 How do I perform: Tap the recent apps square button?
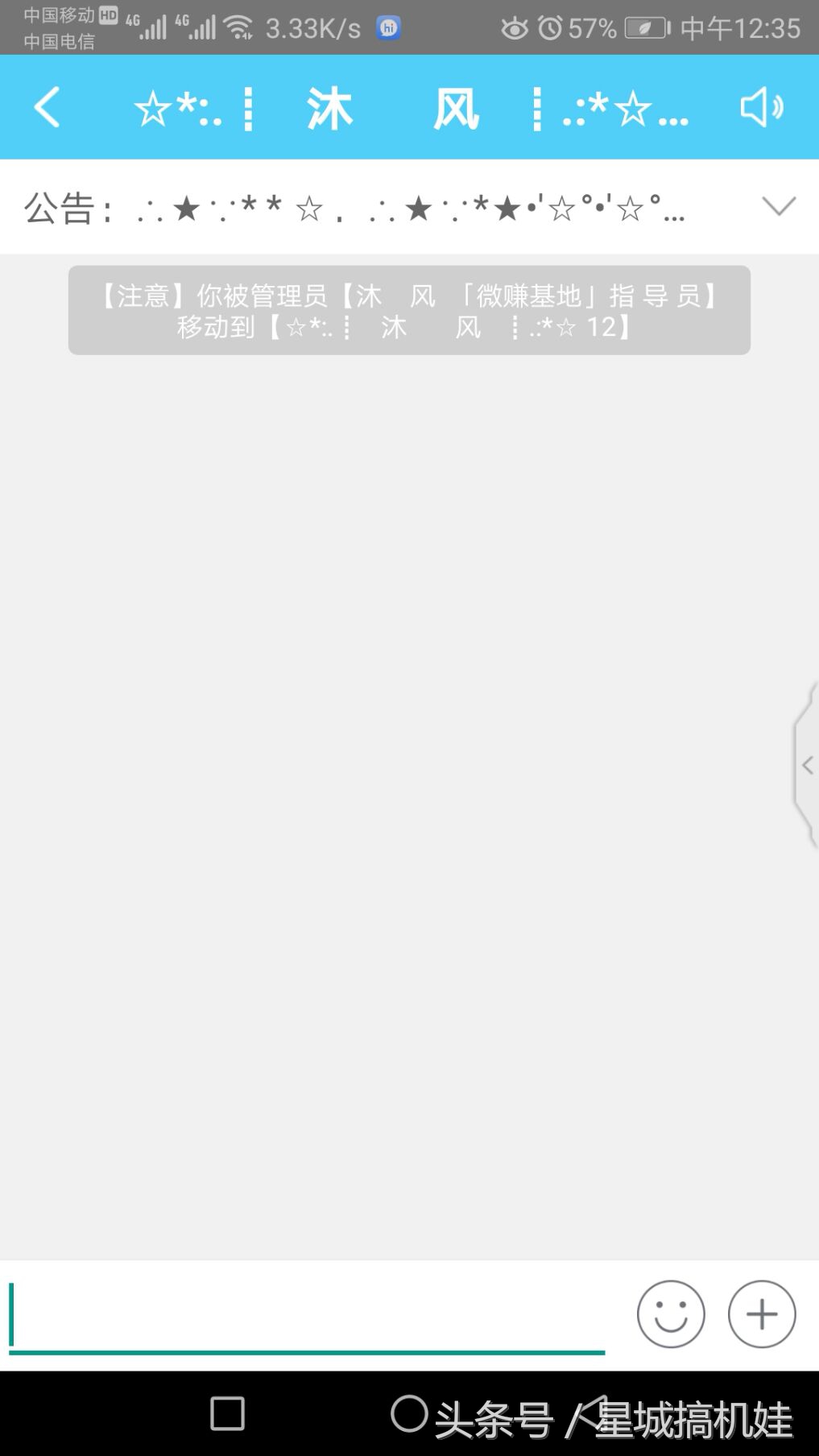[227, 1413]
